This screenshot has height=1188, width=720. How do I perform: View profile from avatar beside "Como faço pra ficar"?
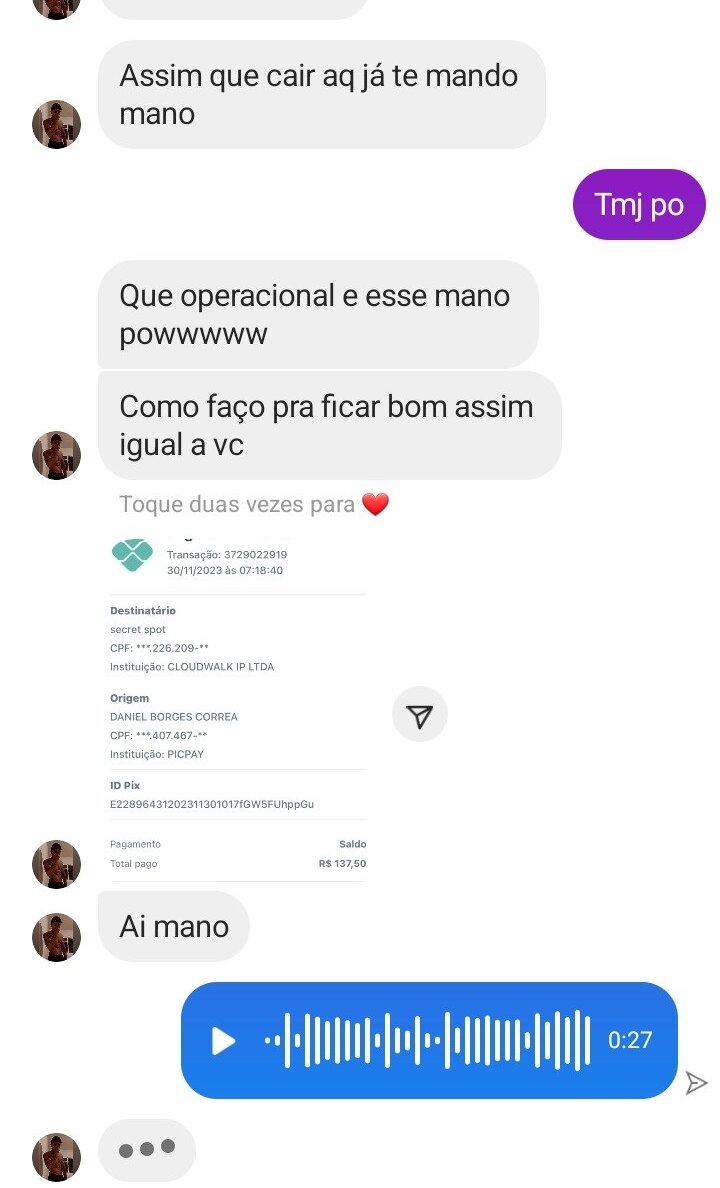pyautogui.click(x=56, y=455)
